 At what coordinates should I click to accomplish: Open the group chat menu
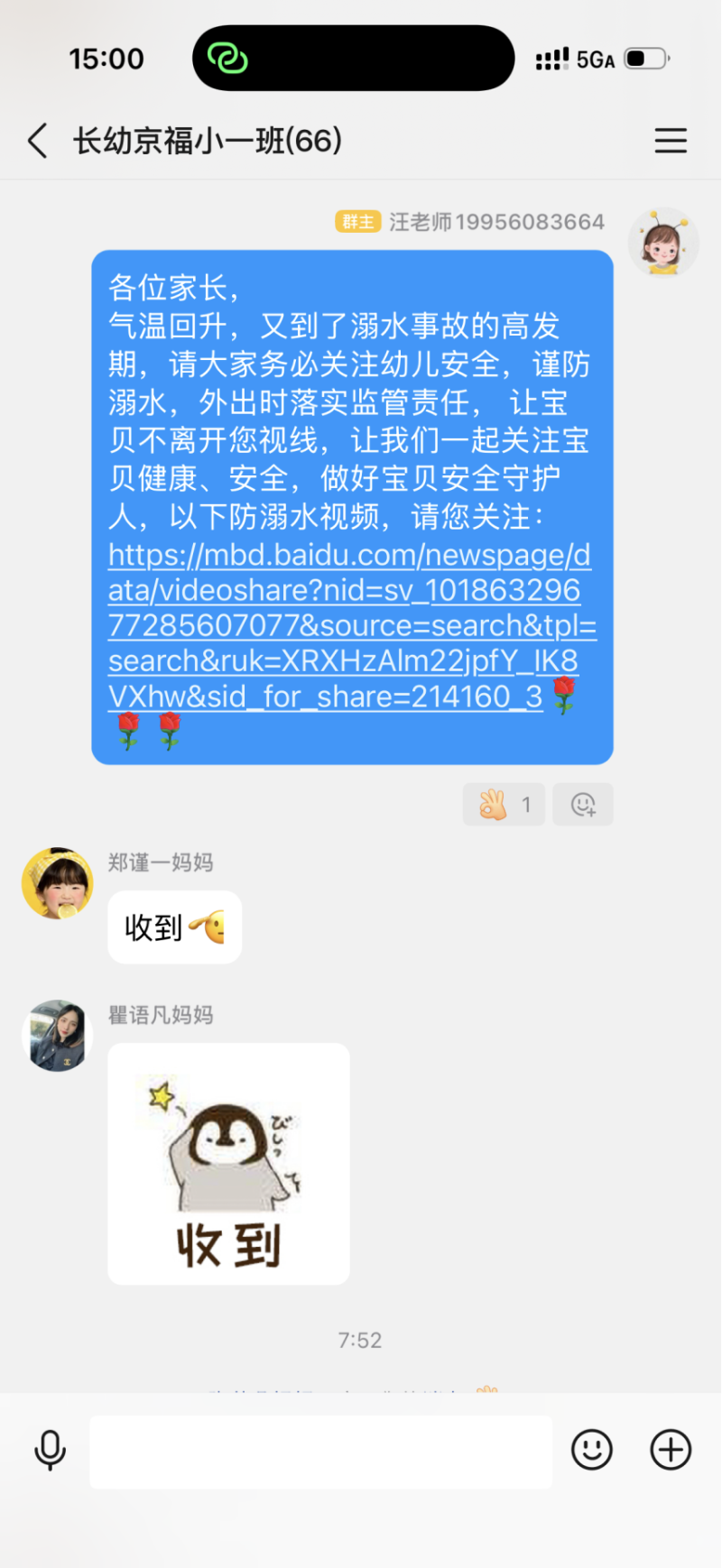(671, 141)
